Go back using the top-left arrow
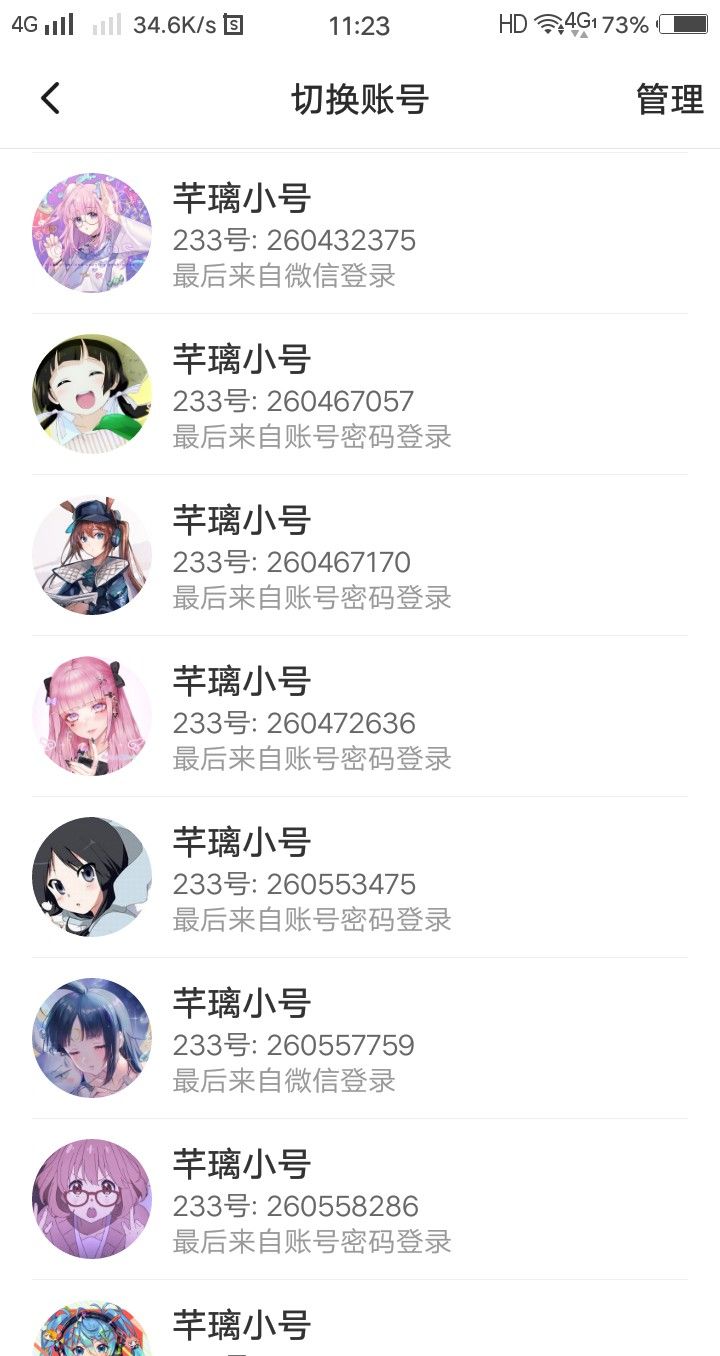 pyautogui.click(x=51, y=99)
